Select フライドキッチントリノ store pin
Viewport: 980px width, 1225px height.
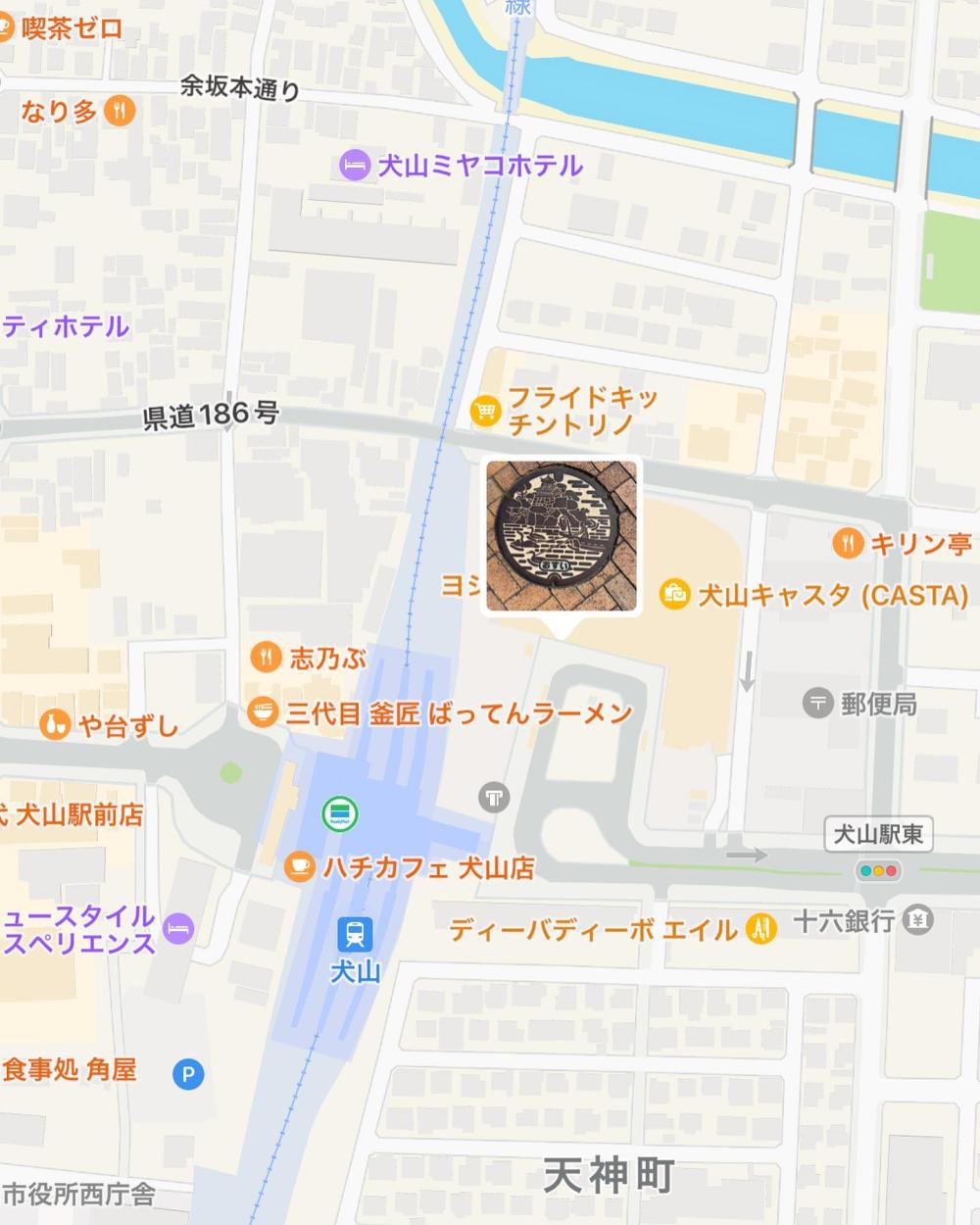484,411
